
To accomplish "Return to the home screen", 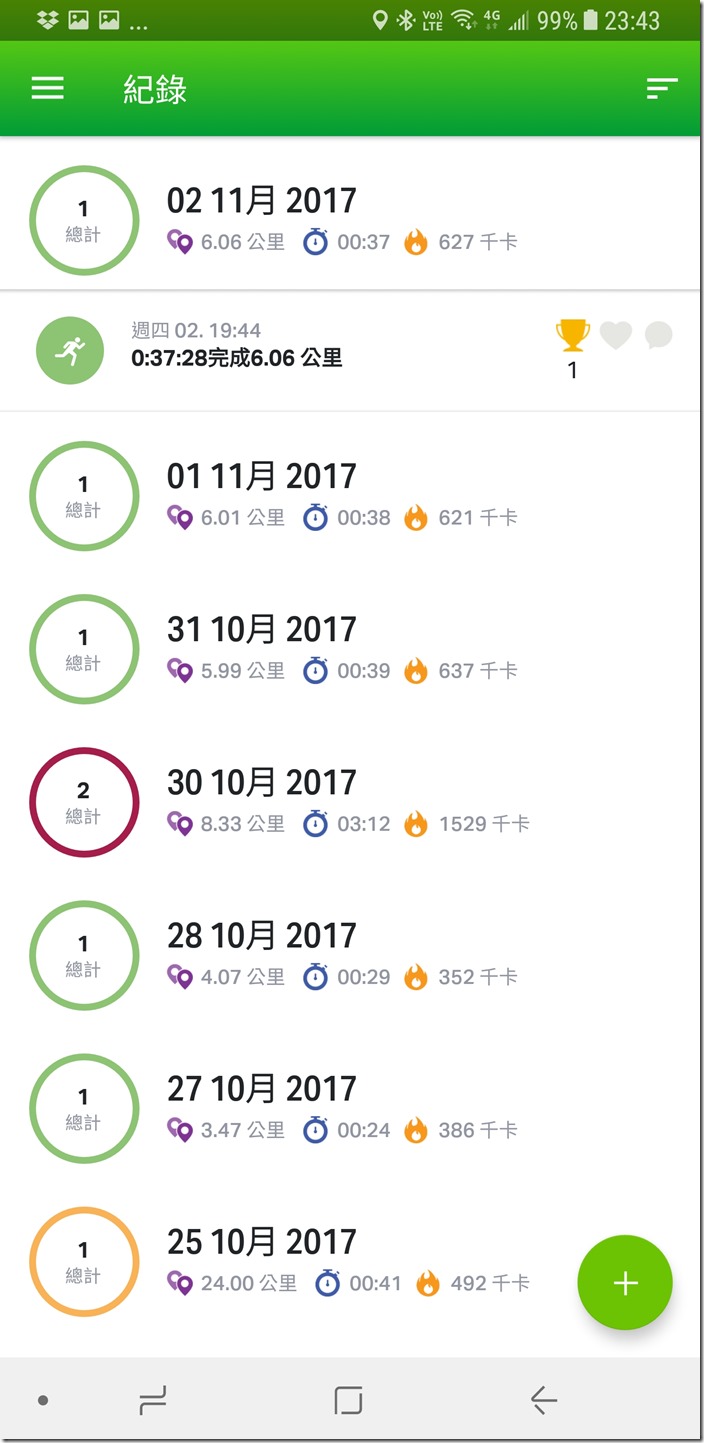I will 348,1400.
